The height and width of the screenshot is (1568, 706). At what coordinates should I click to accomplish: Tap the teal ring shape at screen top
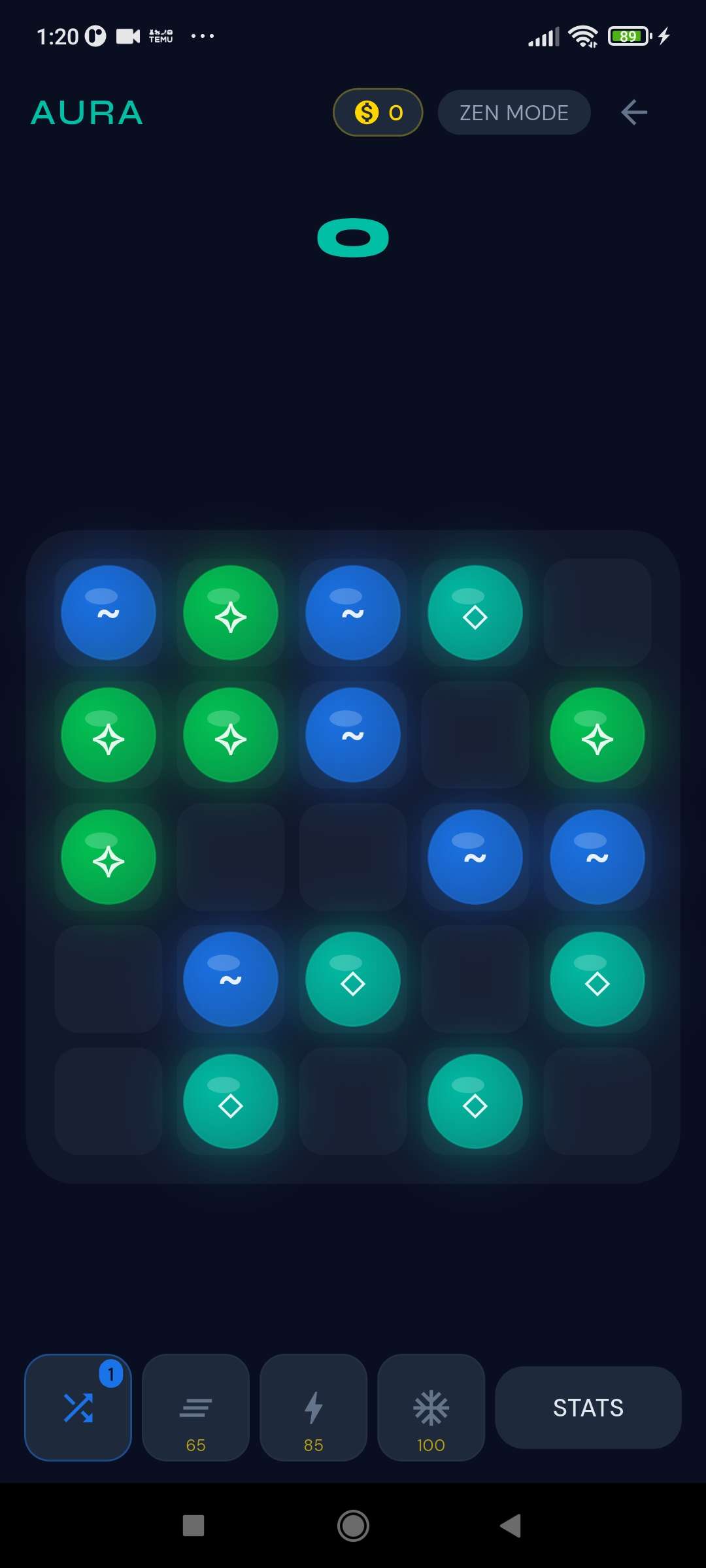[x=353, y=237]
